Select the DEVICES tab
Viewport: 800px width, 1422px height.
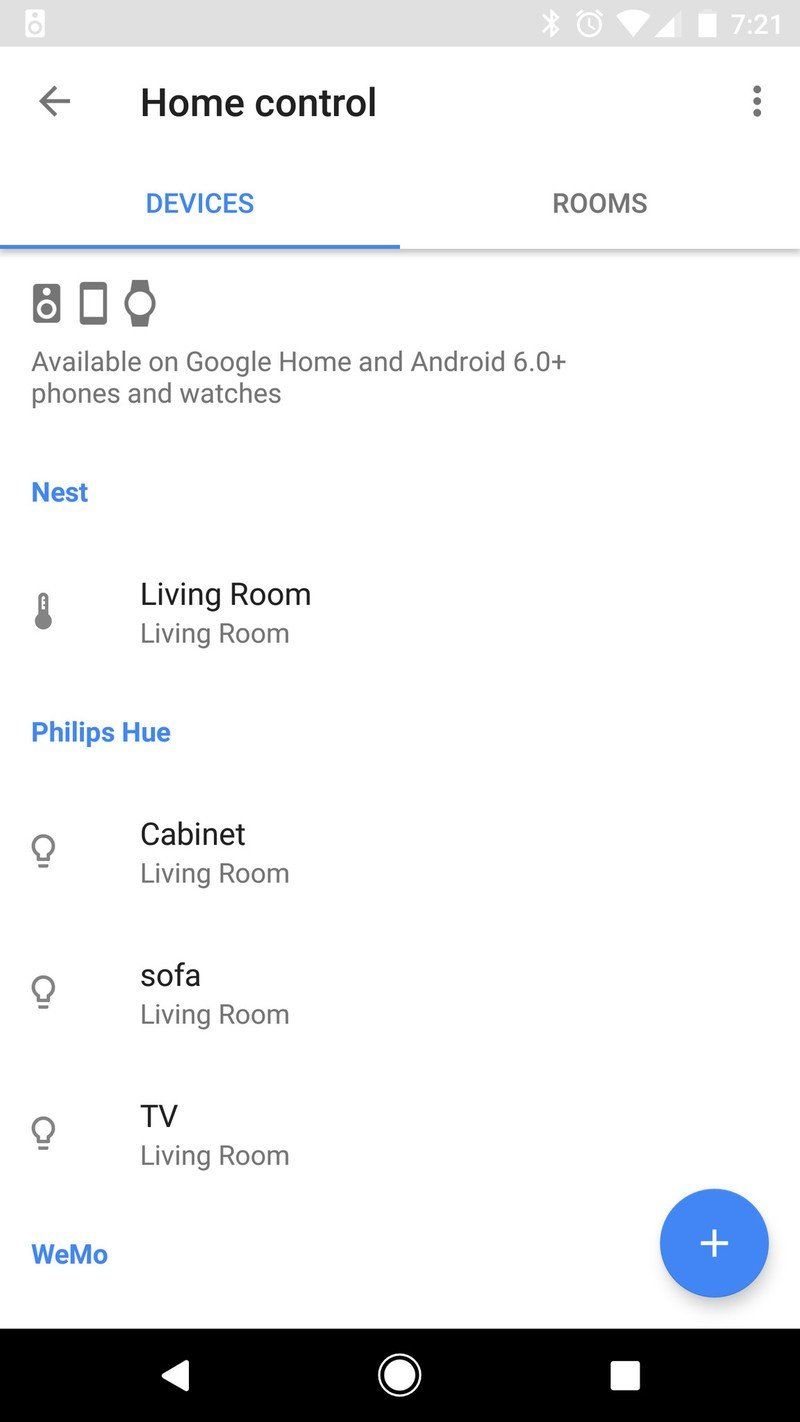[x=199, y=203]
